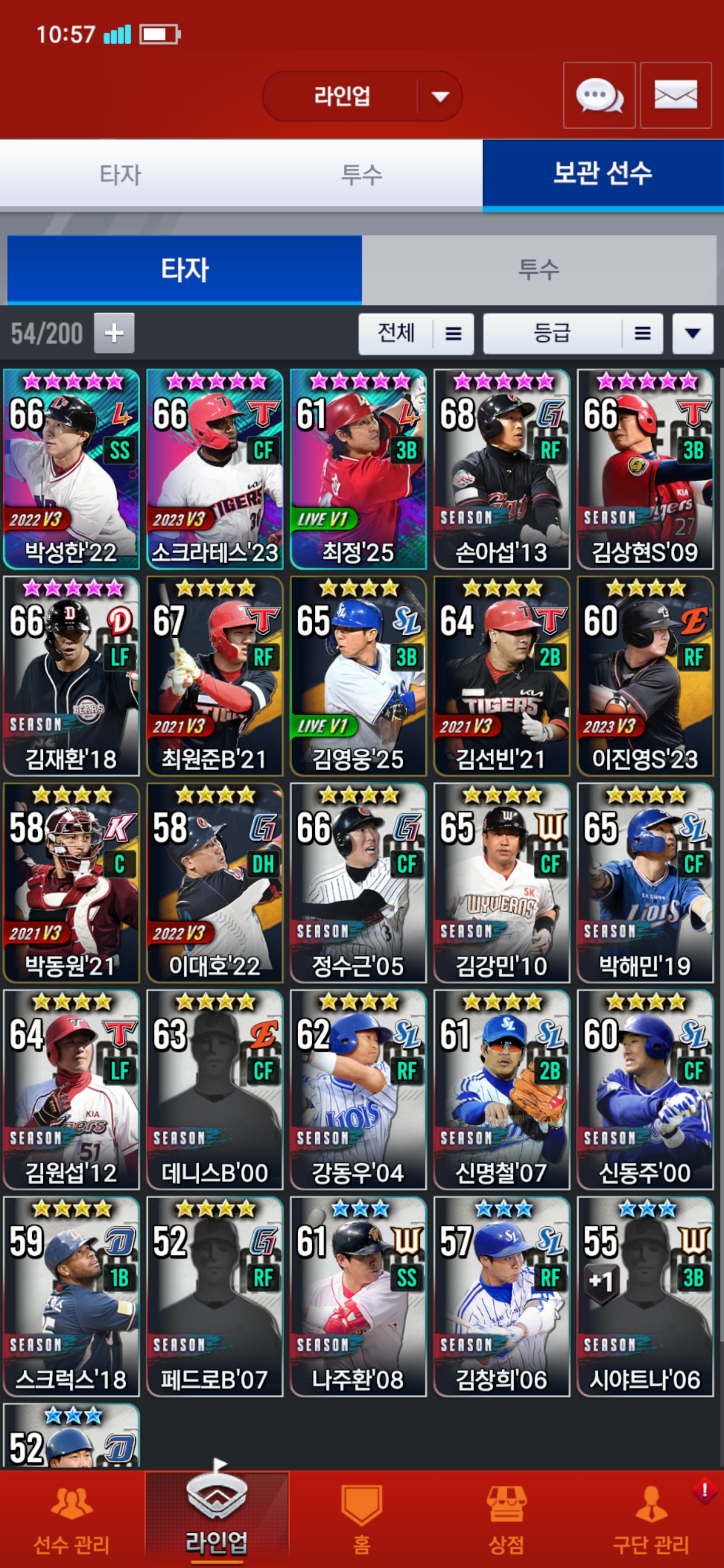Toggle the sort order arrow button

692,334
